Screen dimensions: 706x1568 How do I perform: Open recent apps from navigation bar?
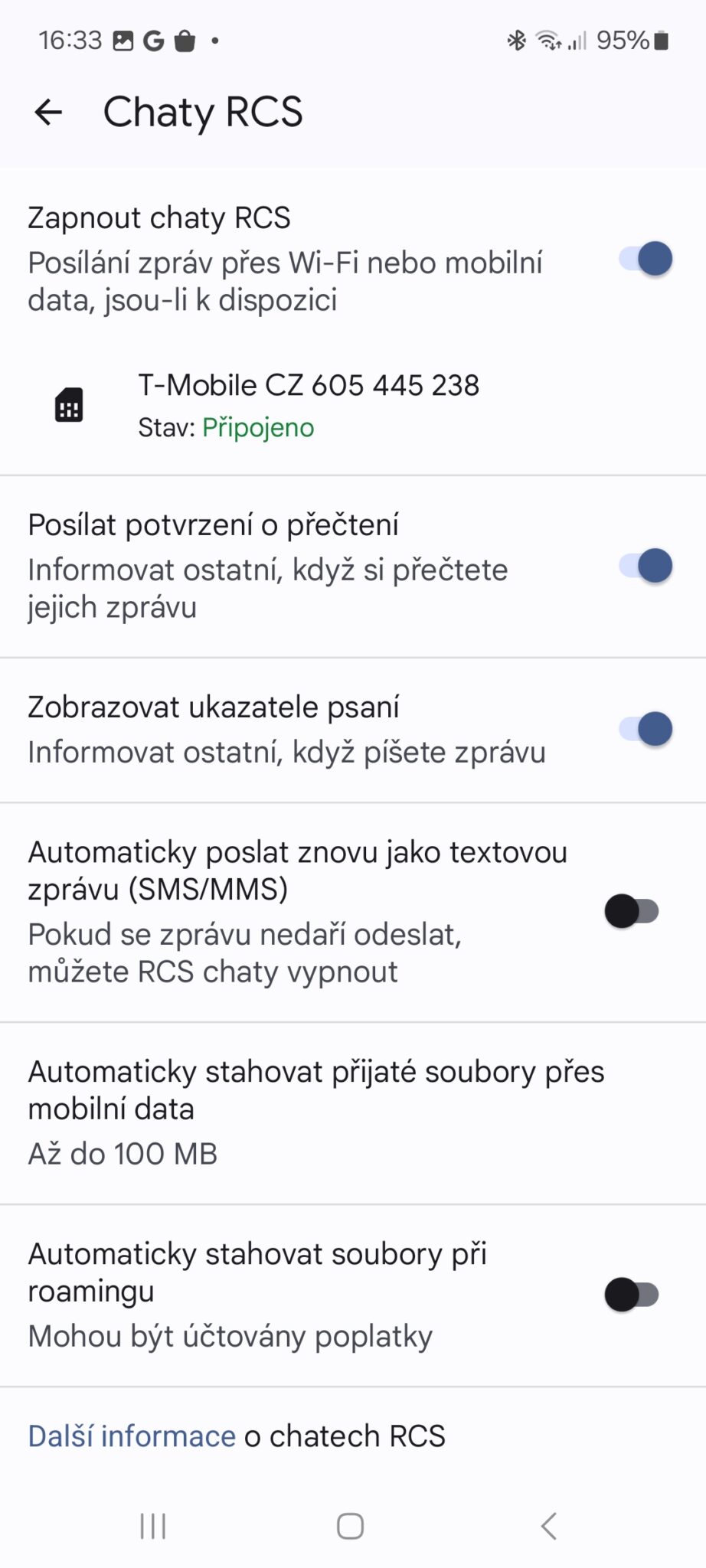click(152, 1524)
